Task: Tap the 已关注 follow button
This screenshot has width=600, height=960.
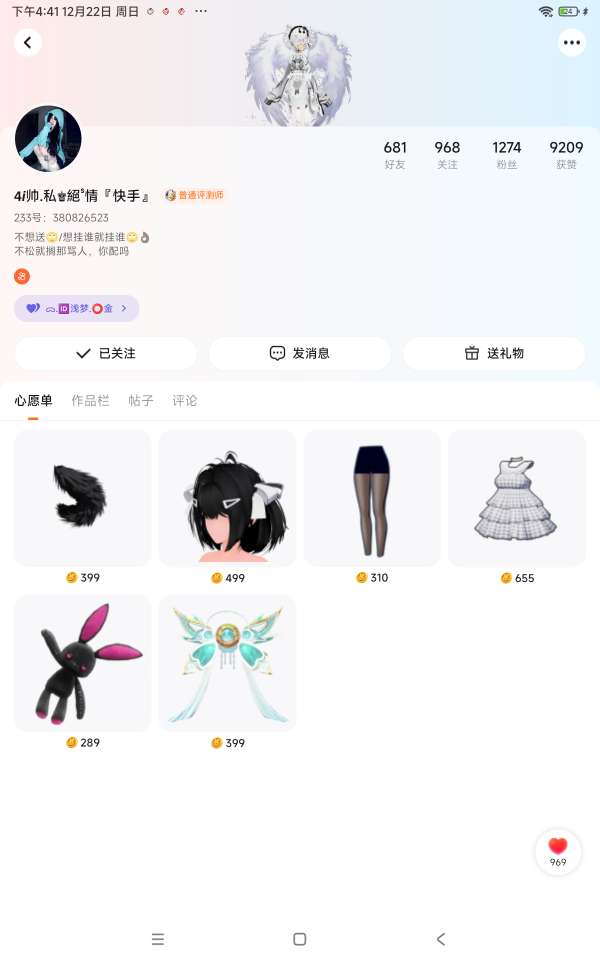Action: point(105,353)
